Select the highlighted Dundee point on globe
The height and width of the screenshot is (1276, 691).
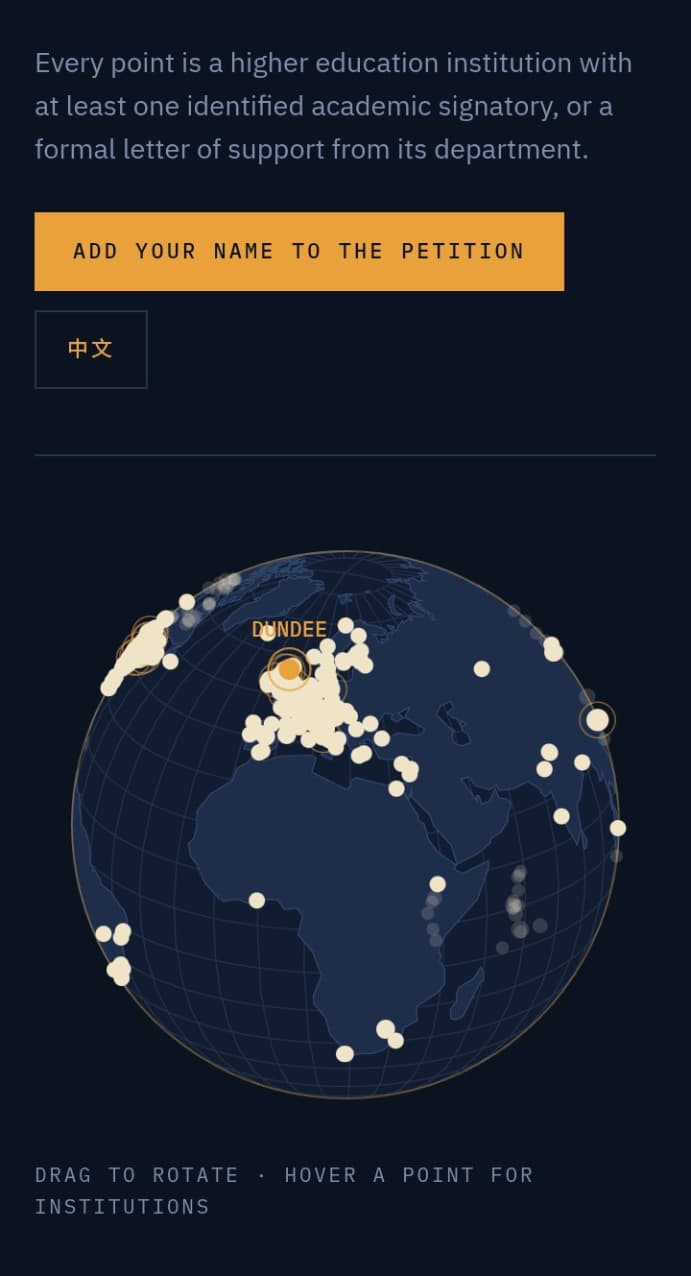pyautogui.click(x=289, y=669)
